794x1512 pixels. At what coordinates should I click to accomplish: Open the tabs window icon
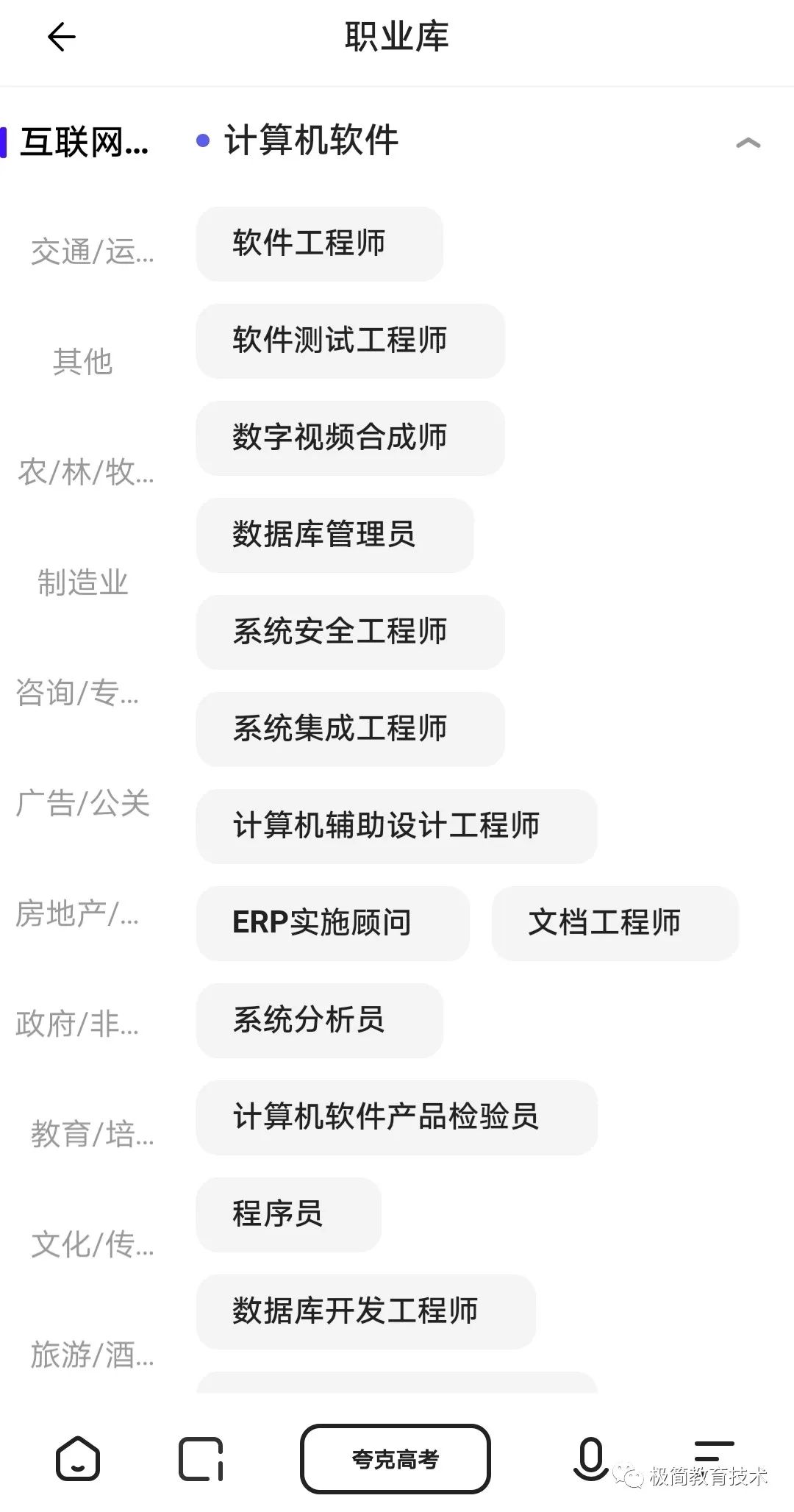(x=201, y=1459)
